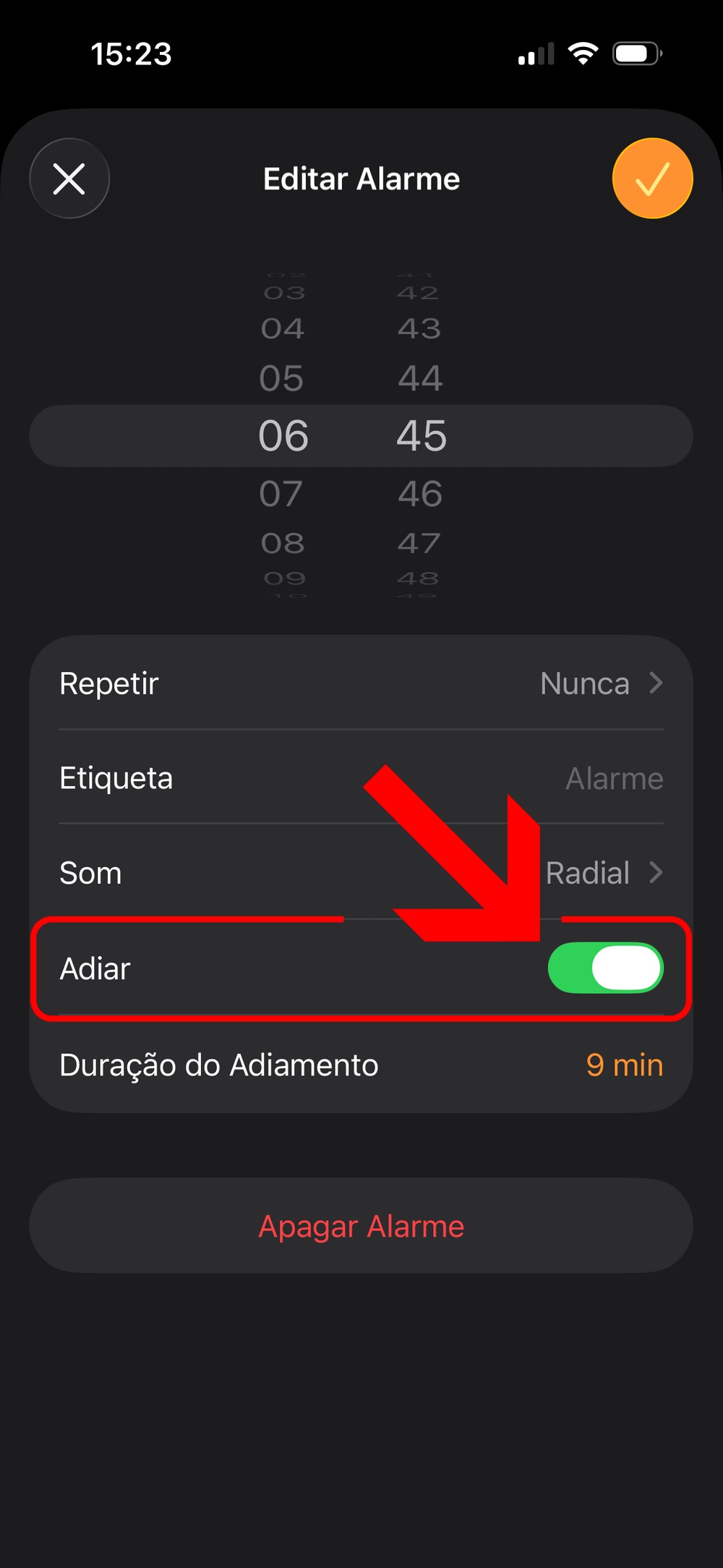Open the Repetir options
Viewport: 723px width, 1568px height.
click(361, 683)
